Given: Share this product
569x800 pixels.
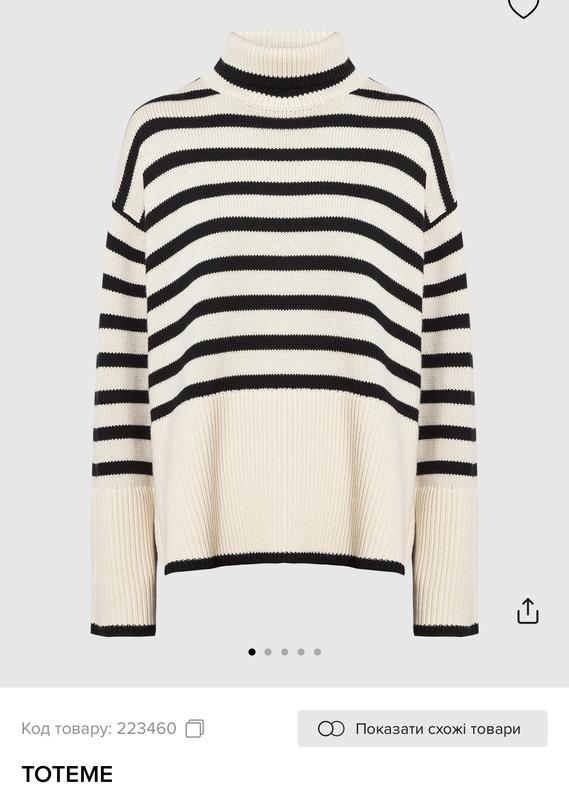Looking at the screenshot, I should (528, 611).
